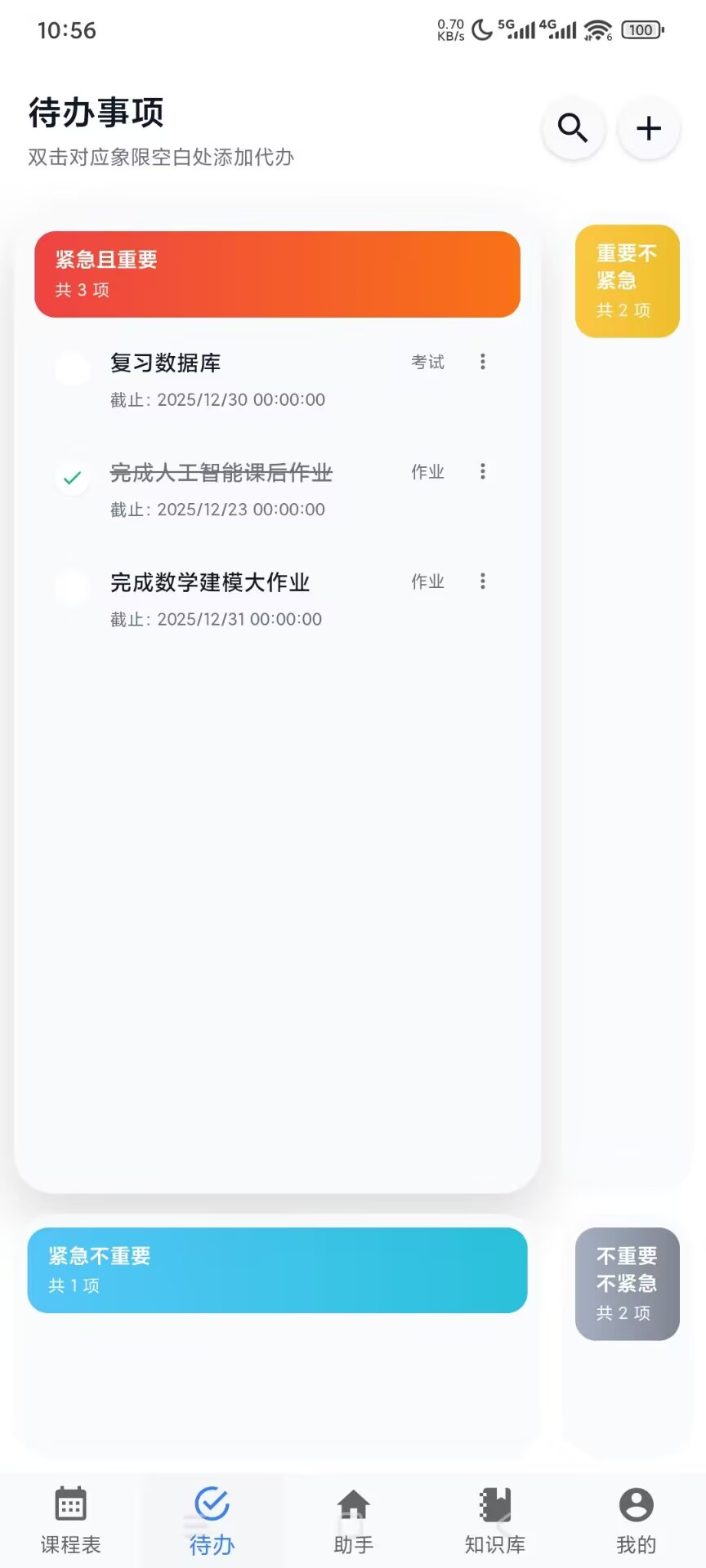706x1568 pixels.
Task: Uncheck the 完成人工智能课后作业 task
Action: [72, 479]
